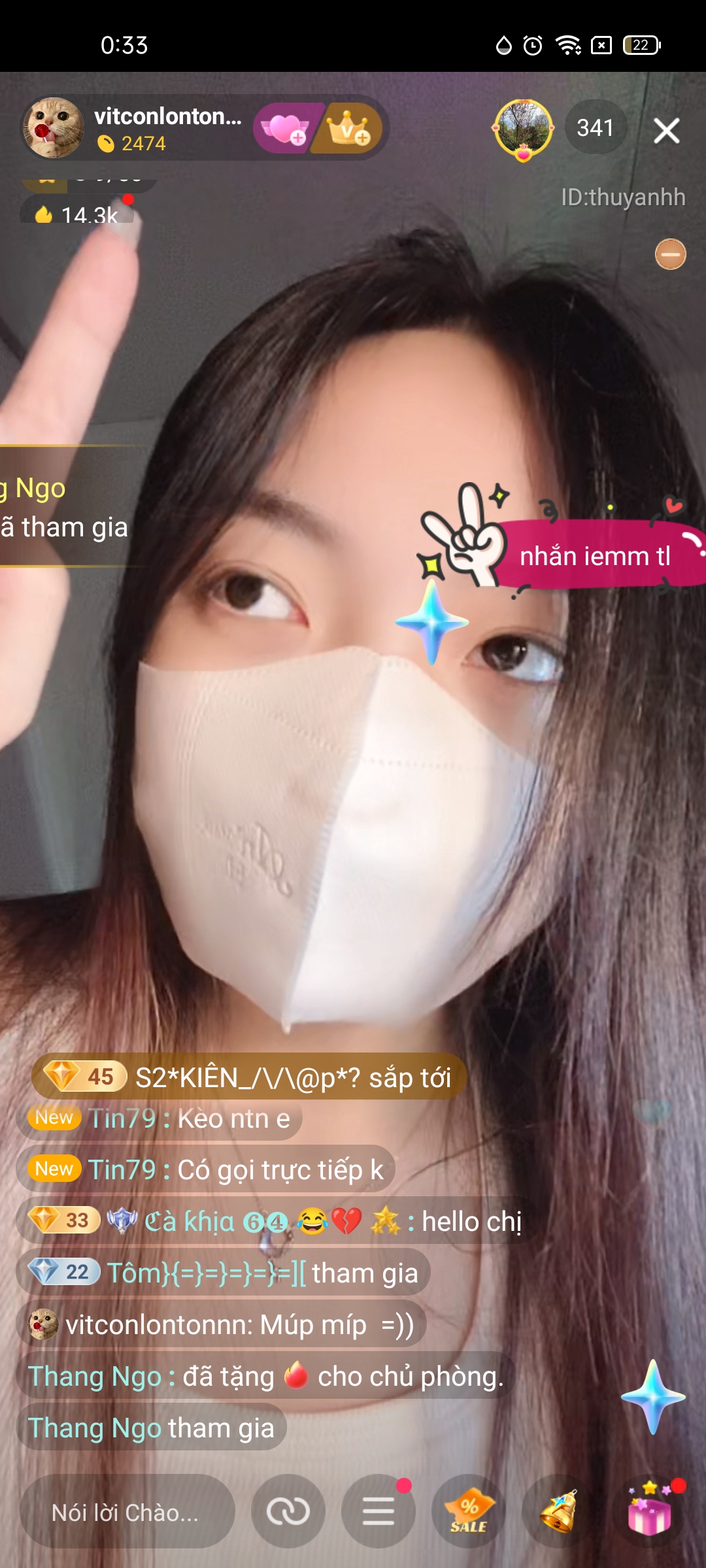
Task: Open Thang Ngo's gift message
Action: [x=265, y=1376]
